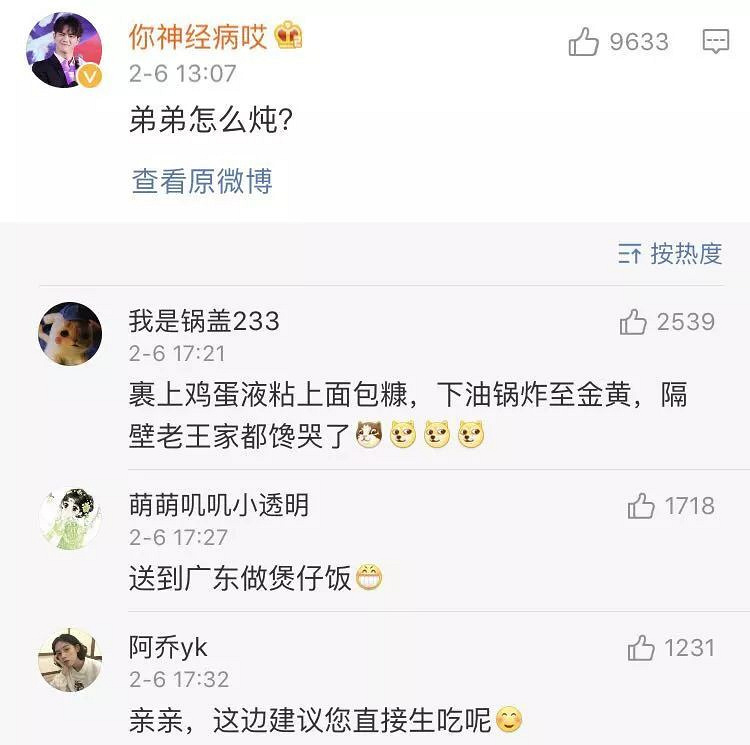Tap the username 我是锅盖233

[x=204, y=321]
